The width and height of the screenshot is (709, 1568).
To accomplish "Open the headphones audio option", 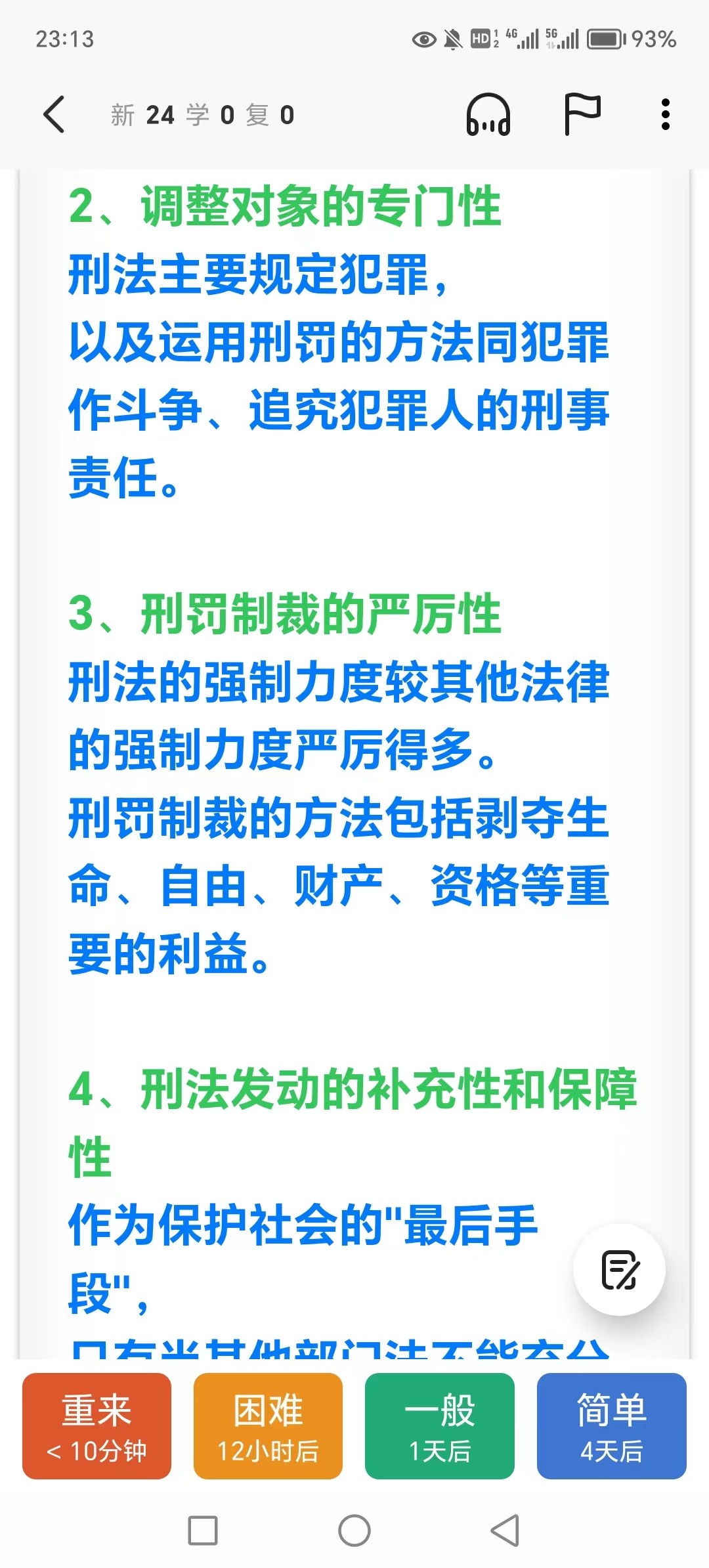I will pyautogui.click(x=488, y=114).
